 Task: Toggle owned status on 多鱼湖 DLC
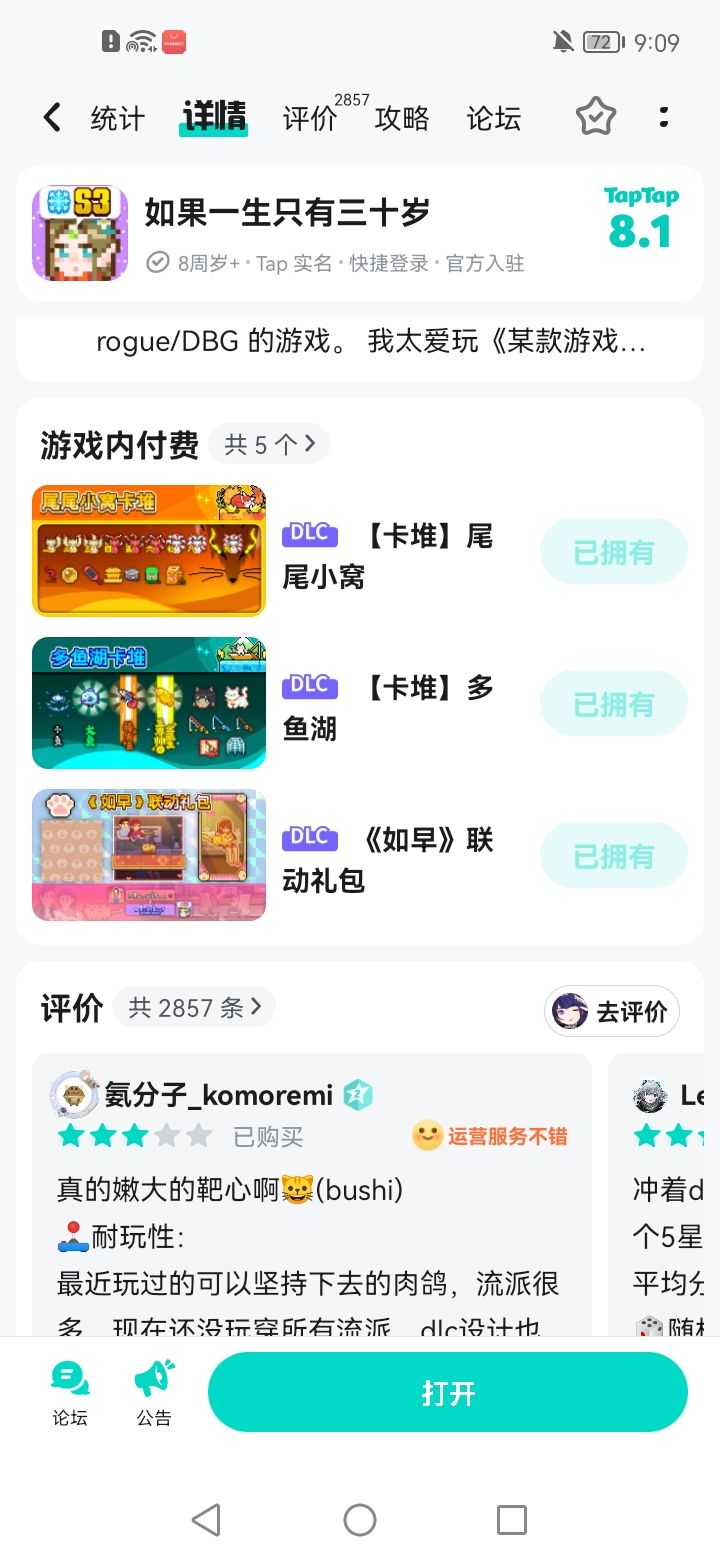click(613, 702)
